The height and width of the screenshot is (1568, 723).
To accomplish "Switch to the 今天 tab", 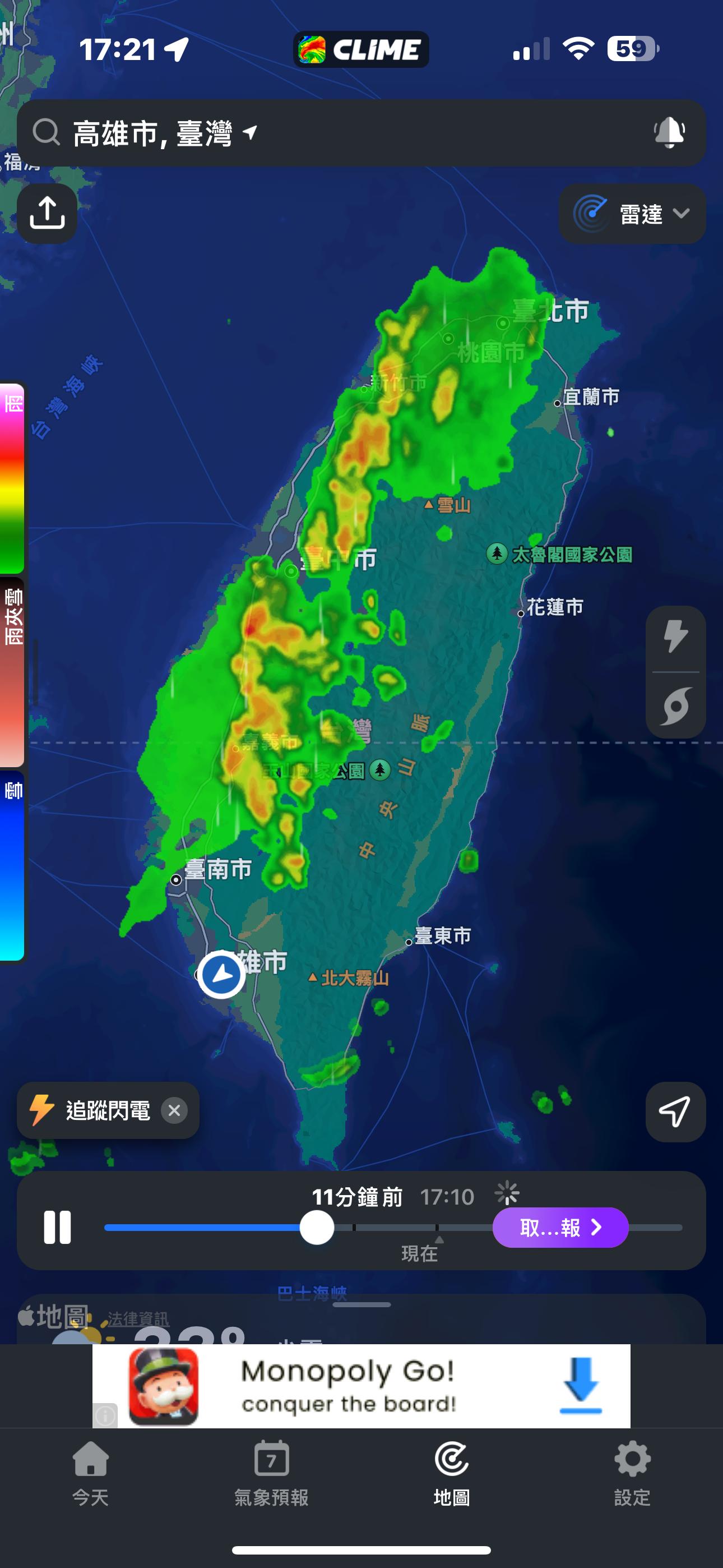I will tap(91, 1473).
